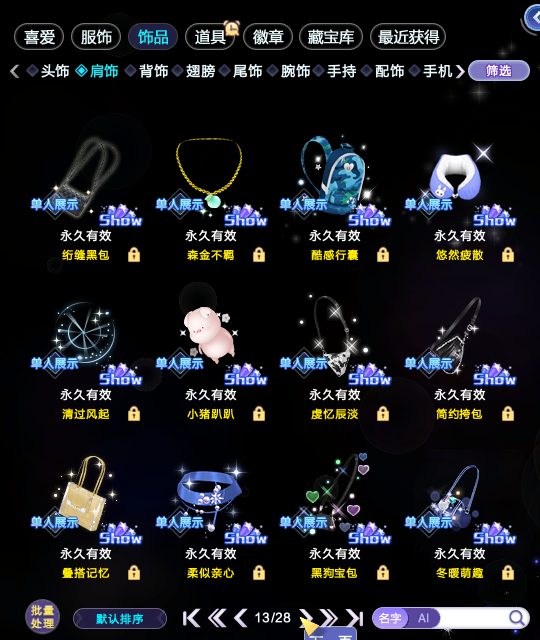
Task: Tap the 筛选 filter button
Action: pyautogui.click(x=499, y=71)
